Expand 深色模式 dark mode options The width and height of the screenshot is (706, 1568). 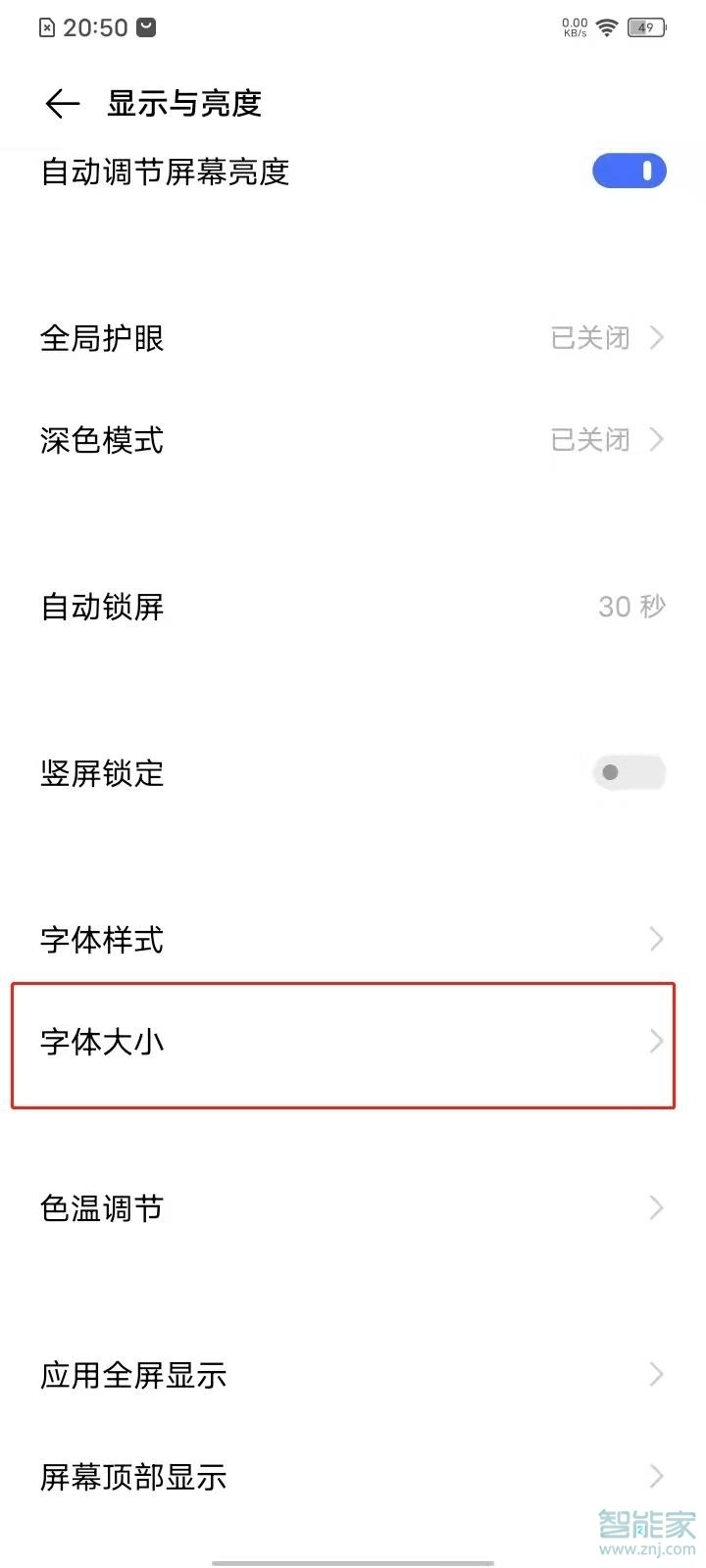(353, 440)
